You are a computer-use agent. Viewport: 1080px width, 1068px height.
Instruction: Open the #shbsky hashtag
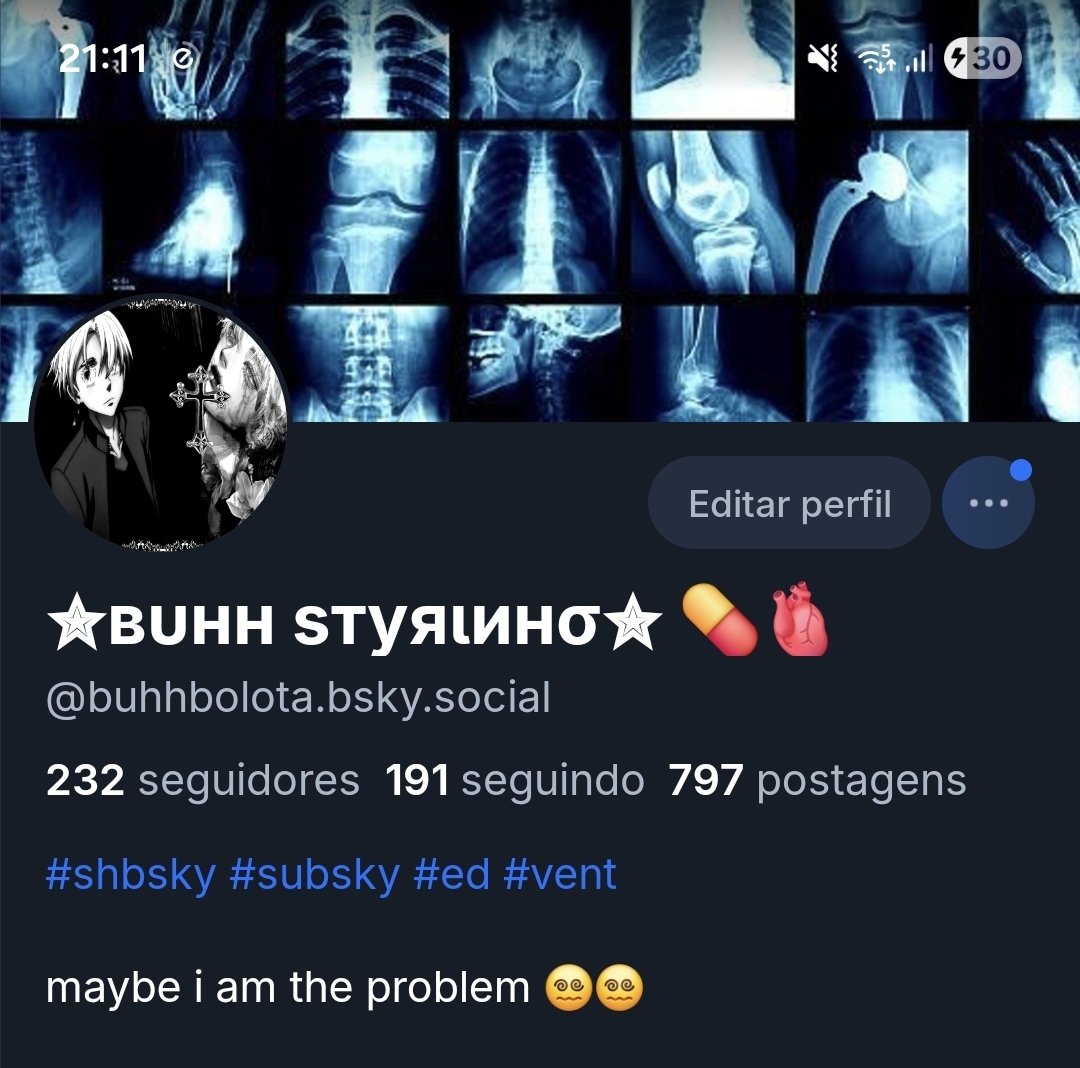click(x=131, y=875)
